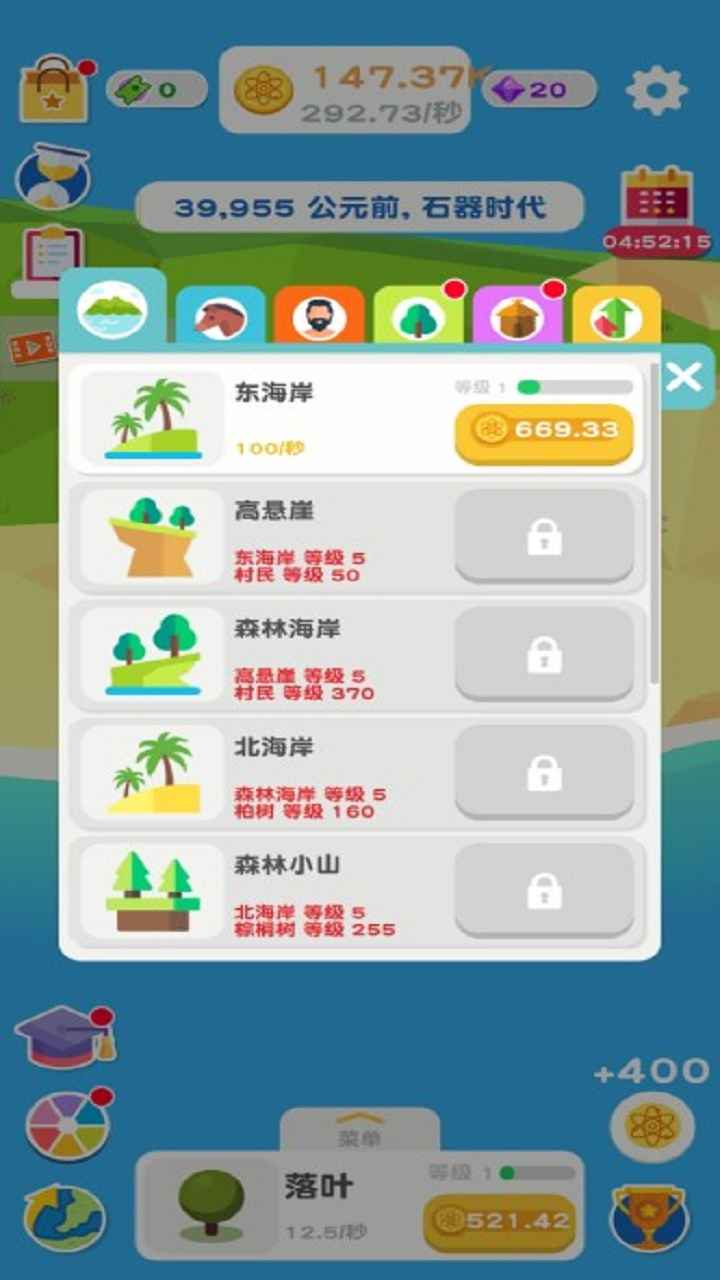Open the world globe map icon
This screenshot has width=720, height=1280.
pyautogui.click(x=63, y=1216)
